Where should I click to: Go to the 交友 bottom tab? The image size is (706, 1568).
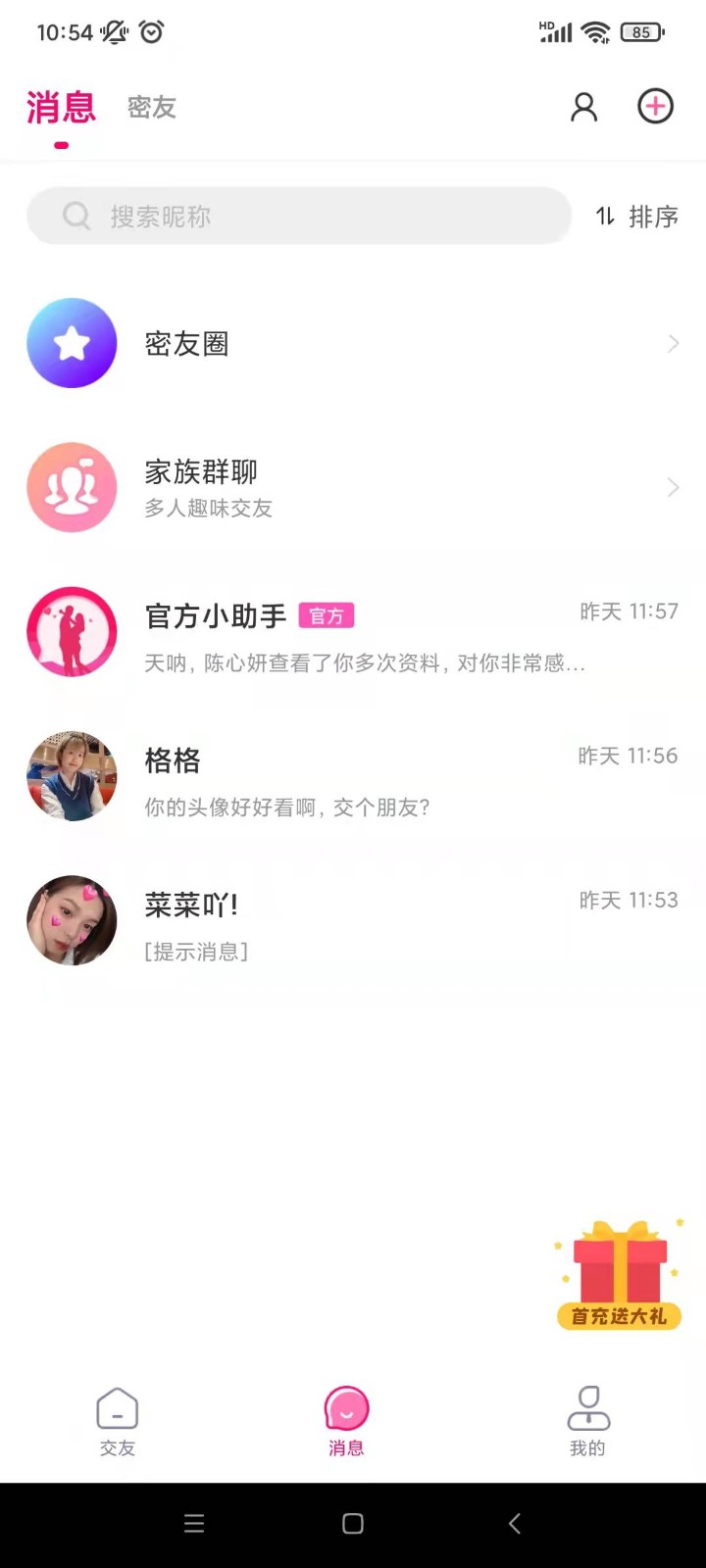(x=118, y=1421)
